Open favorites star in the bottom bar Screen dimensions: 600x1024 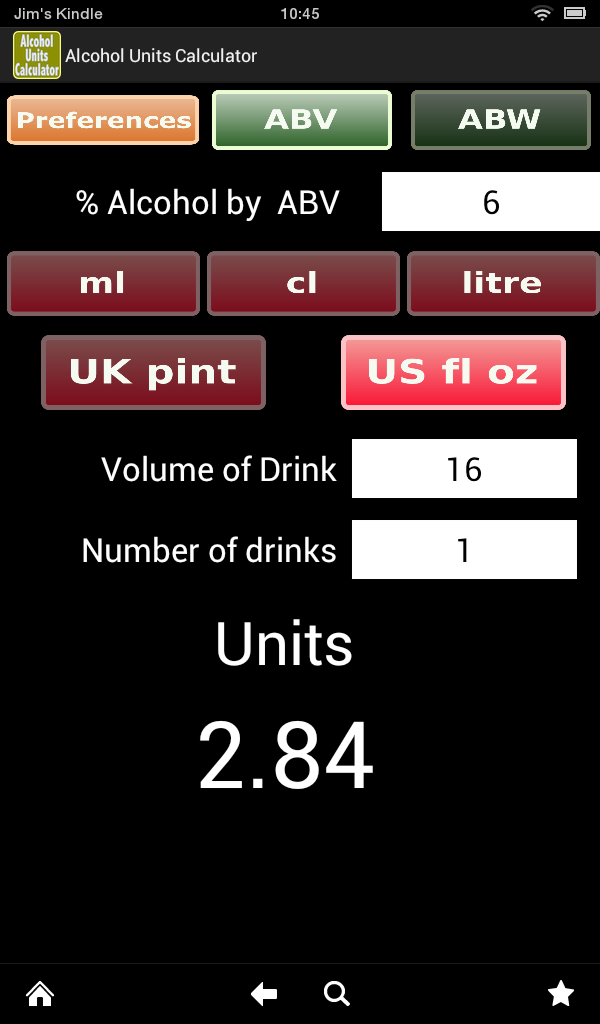pyautogui.click(x=561, y=993)
